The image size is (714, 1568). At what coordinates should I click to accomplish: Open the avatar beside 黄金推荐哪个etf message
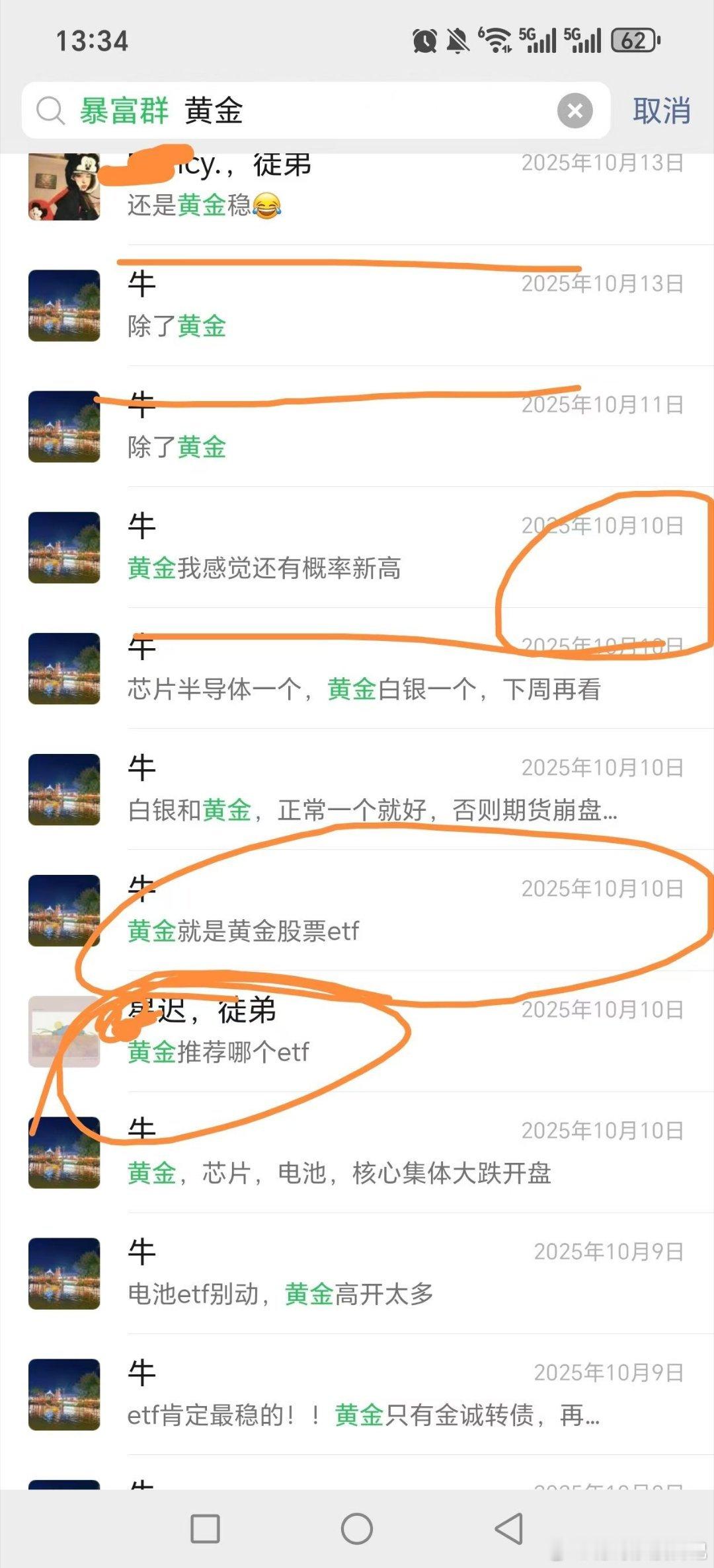pyautogui.click(x=63, y=1032)
